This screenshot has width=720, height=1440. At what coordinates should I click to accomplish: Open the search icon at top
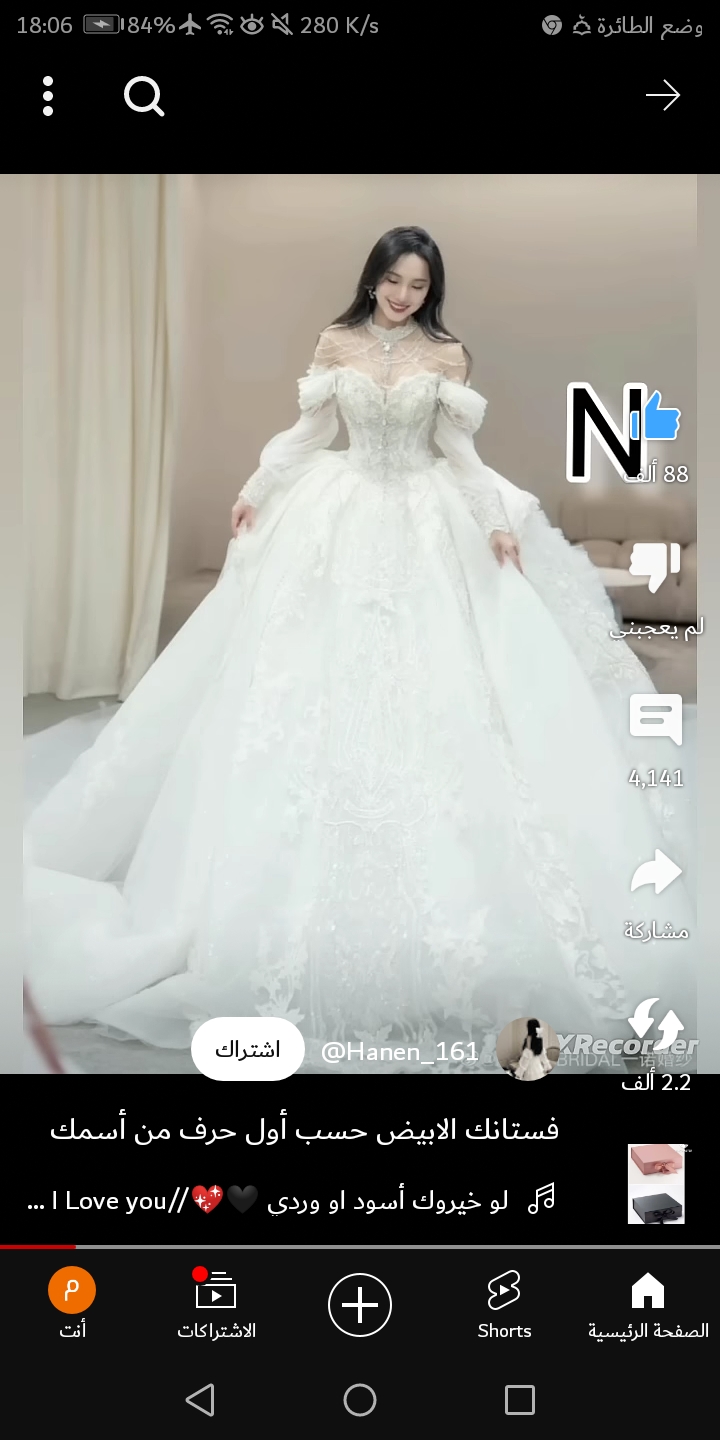143,96
